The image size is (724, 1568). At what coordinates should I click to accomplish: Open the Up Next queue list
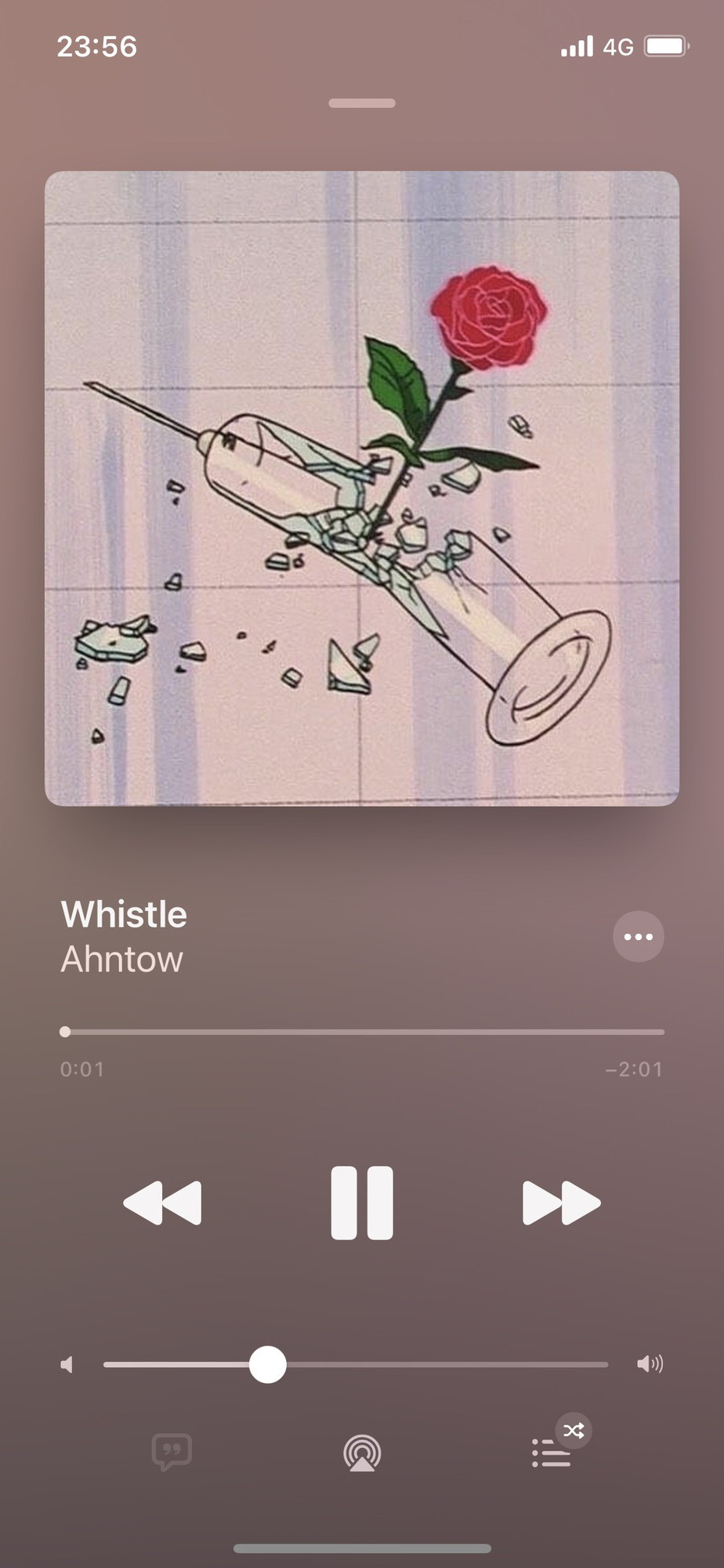point(552,1453)
